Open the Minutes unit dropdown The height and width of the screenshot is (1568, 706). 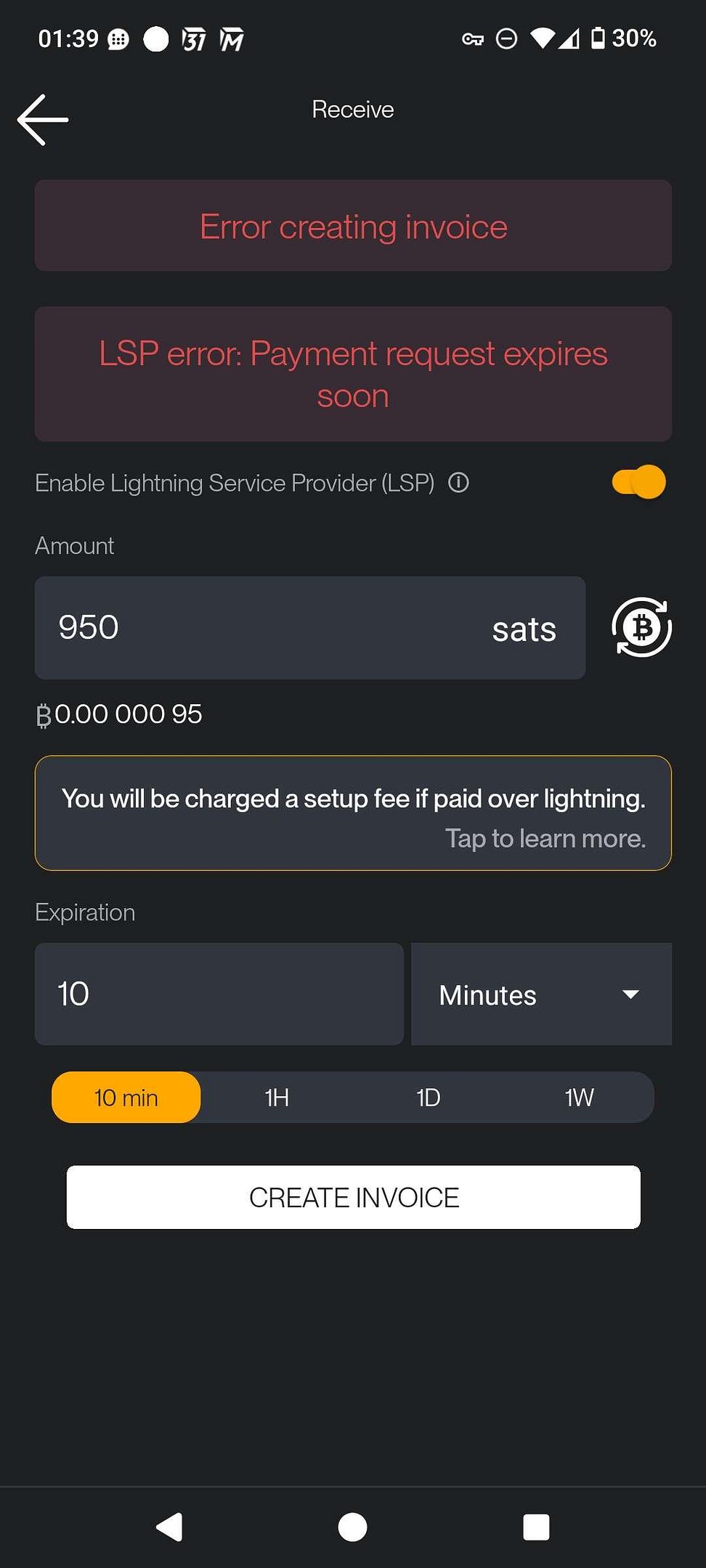[541, 994]
